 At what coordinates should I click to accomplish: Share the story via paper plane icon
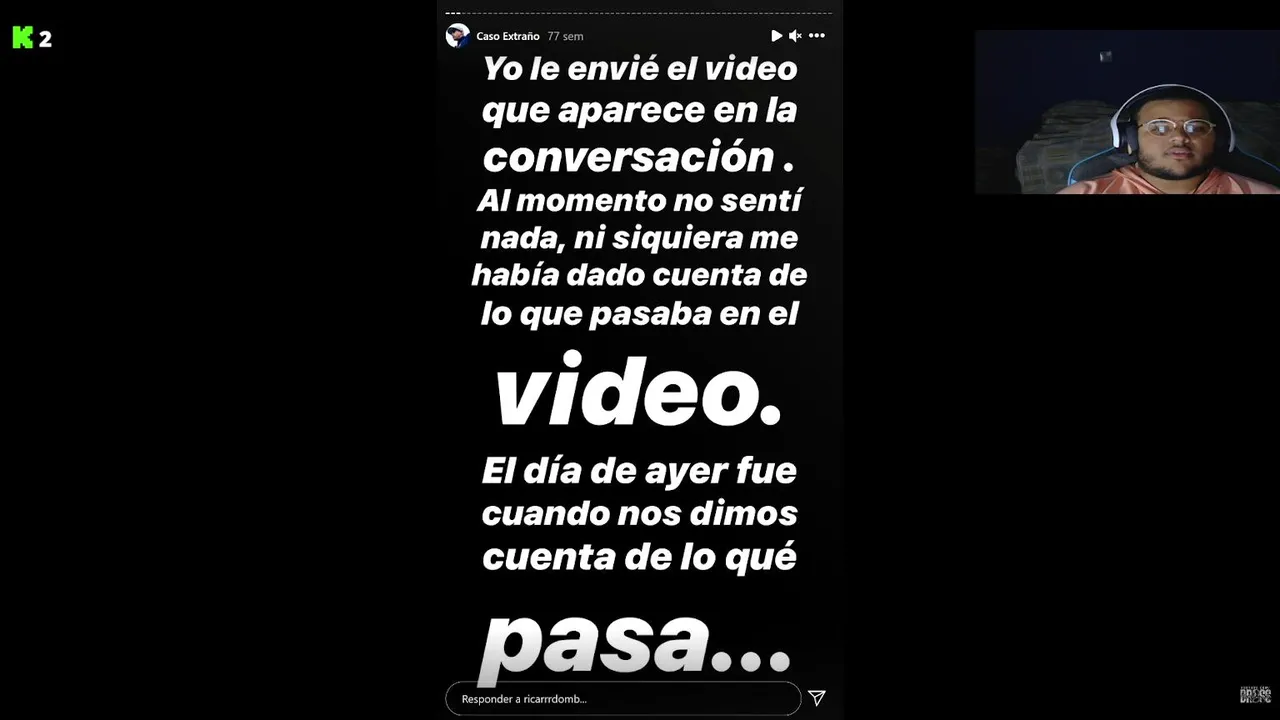point(817,698)
